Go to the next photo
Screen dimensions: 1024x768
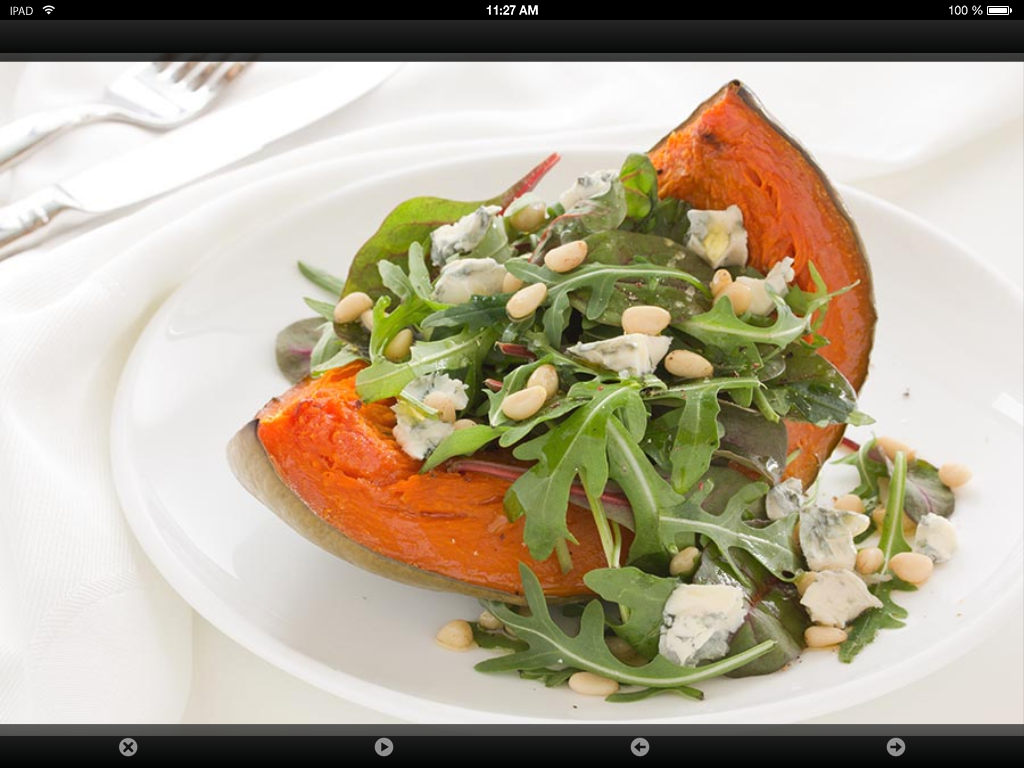click(x=896, y=747)
